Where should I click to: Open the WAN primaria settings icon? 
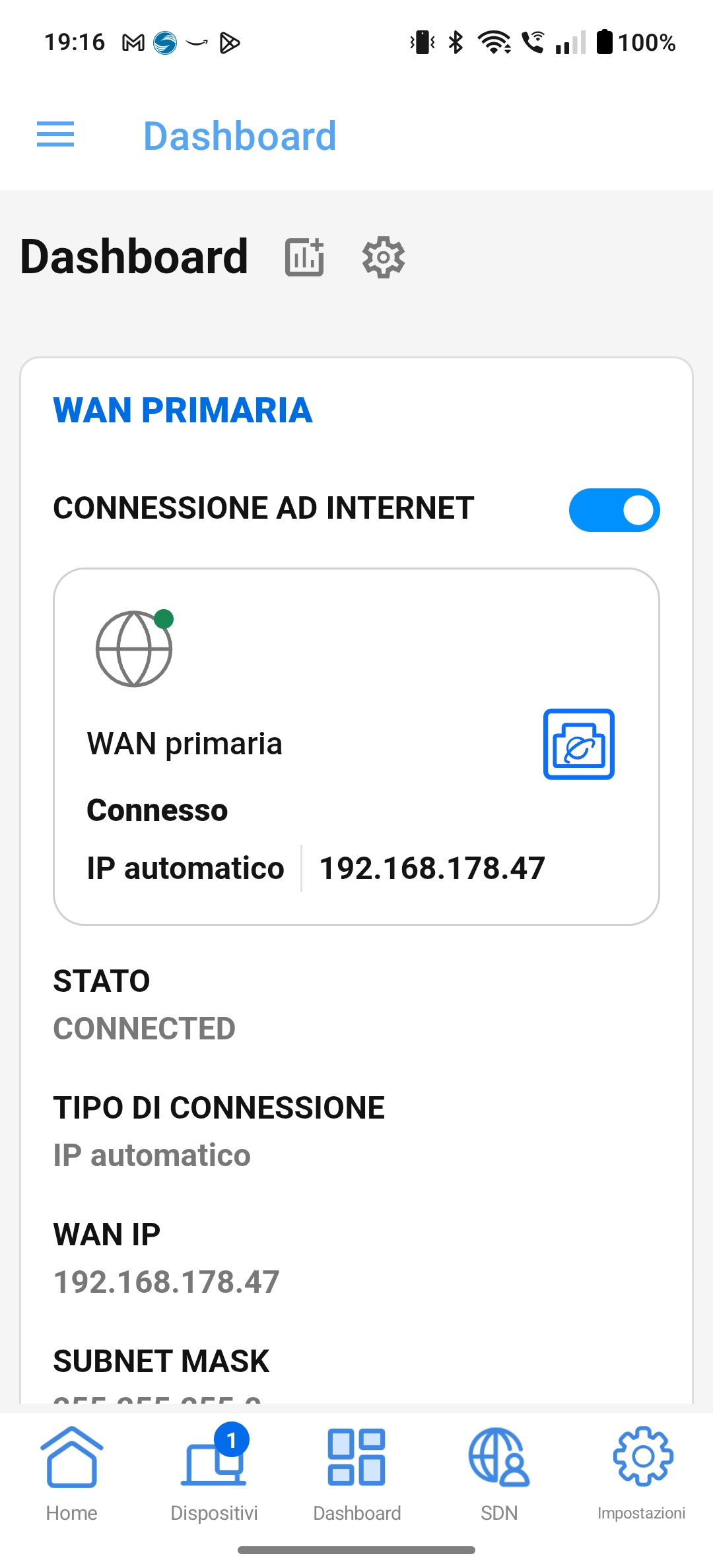[579, 744]
